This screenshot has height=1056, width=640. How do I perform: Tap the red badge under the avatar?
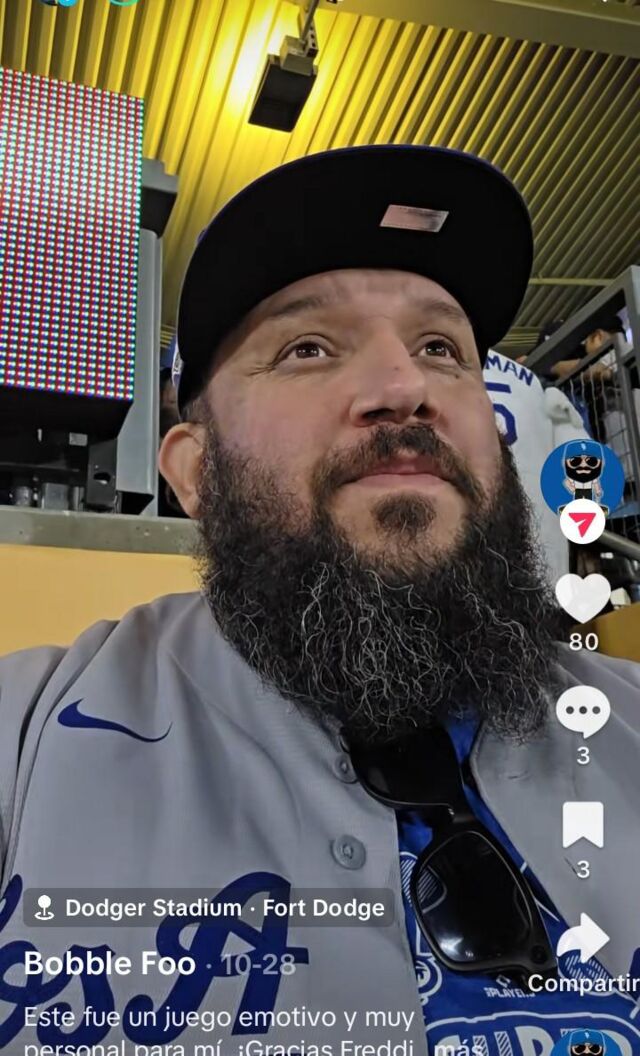point(582,522)
